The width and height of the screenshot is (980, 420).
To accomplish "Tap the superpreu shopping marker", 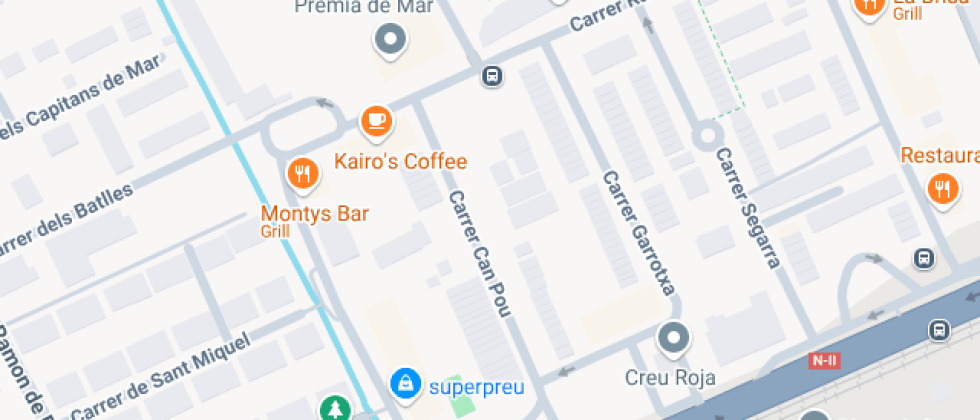I will point(406,383).
